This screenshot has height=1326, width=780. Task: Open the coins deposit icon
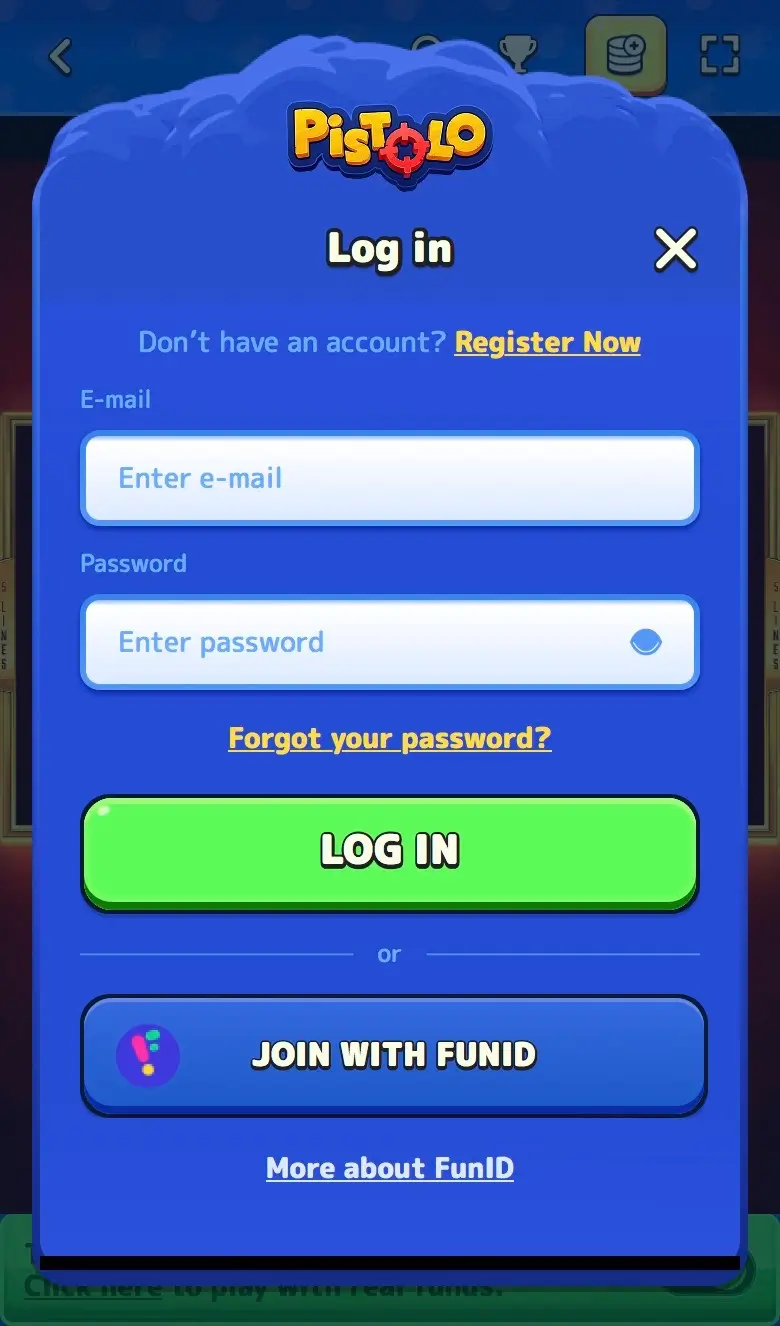pos(626,53)
